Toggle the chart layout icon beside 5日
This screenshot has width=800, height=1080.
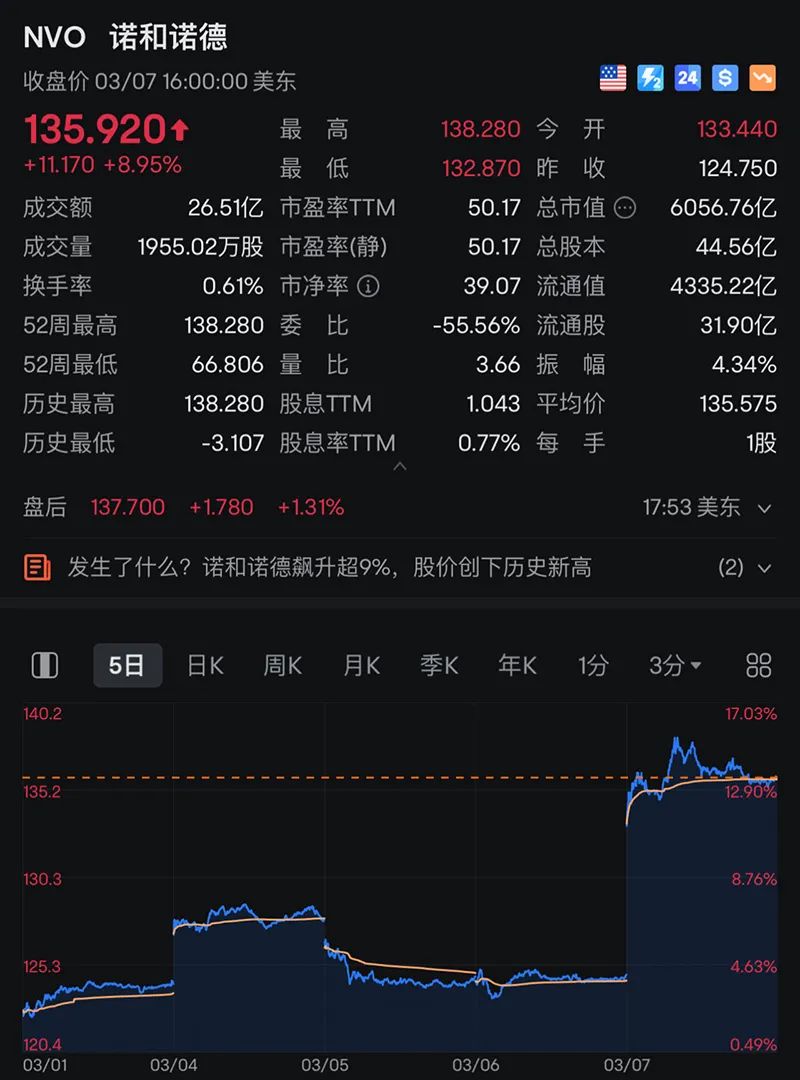click(45, 665)
